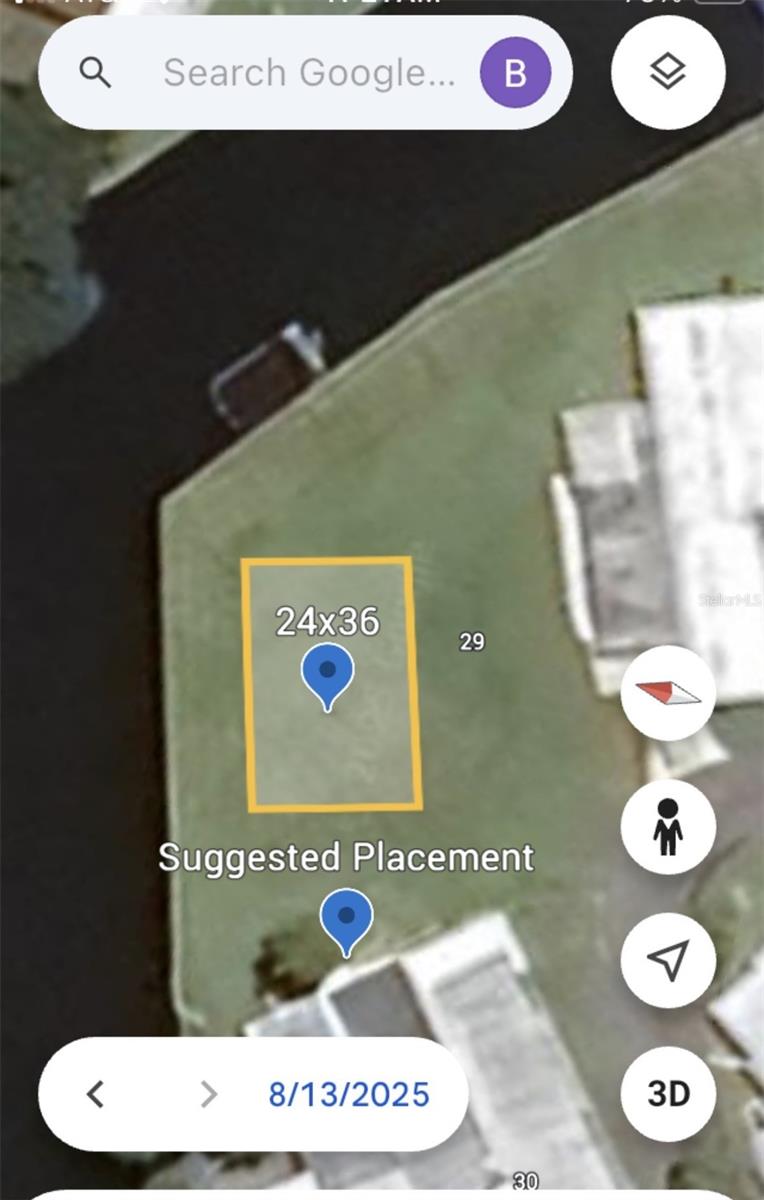Tap the parcel number 29 label
The image size is (764, 1200).
(x=472, y=641)
